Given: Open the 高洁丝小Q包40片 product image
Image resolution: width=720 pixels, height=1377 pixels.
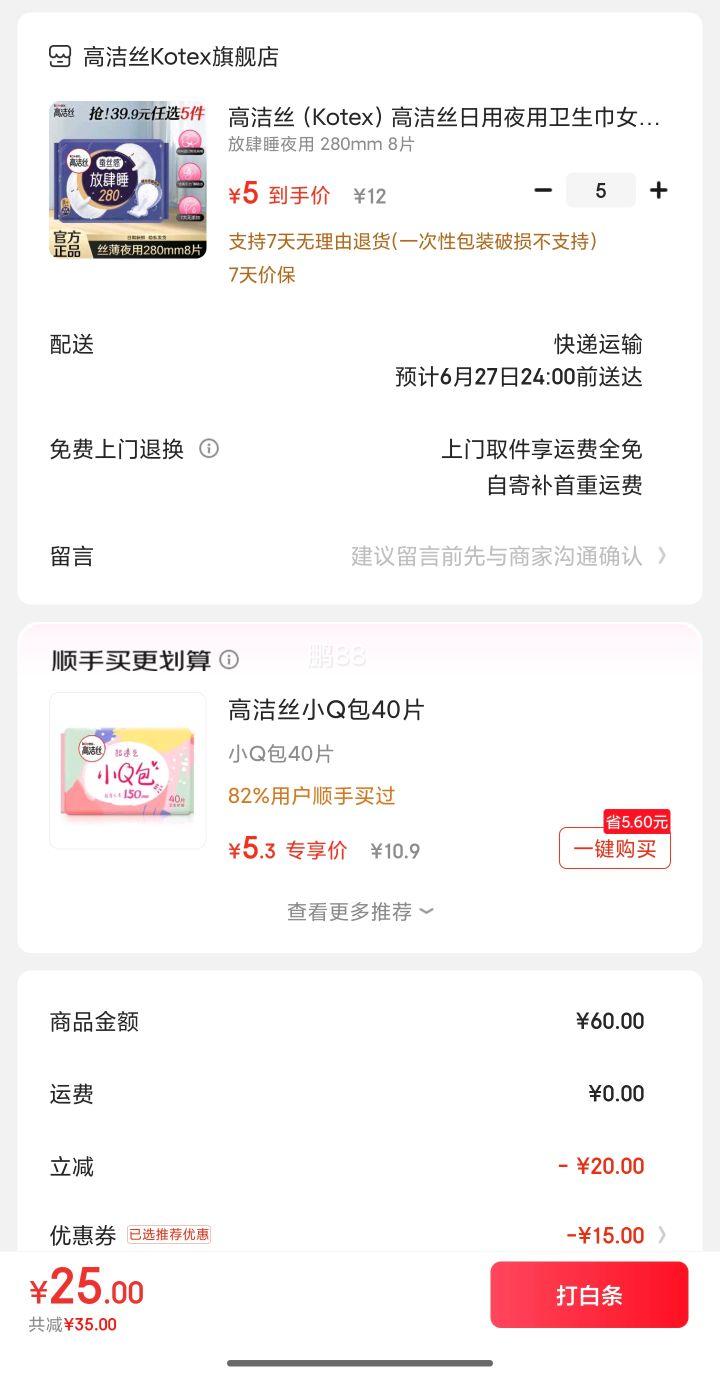Looking at the screenshot, I should click(x=128, y=771).
